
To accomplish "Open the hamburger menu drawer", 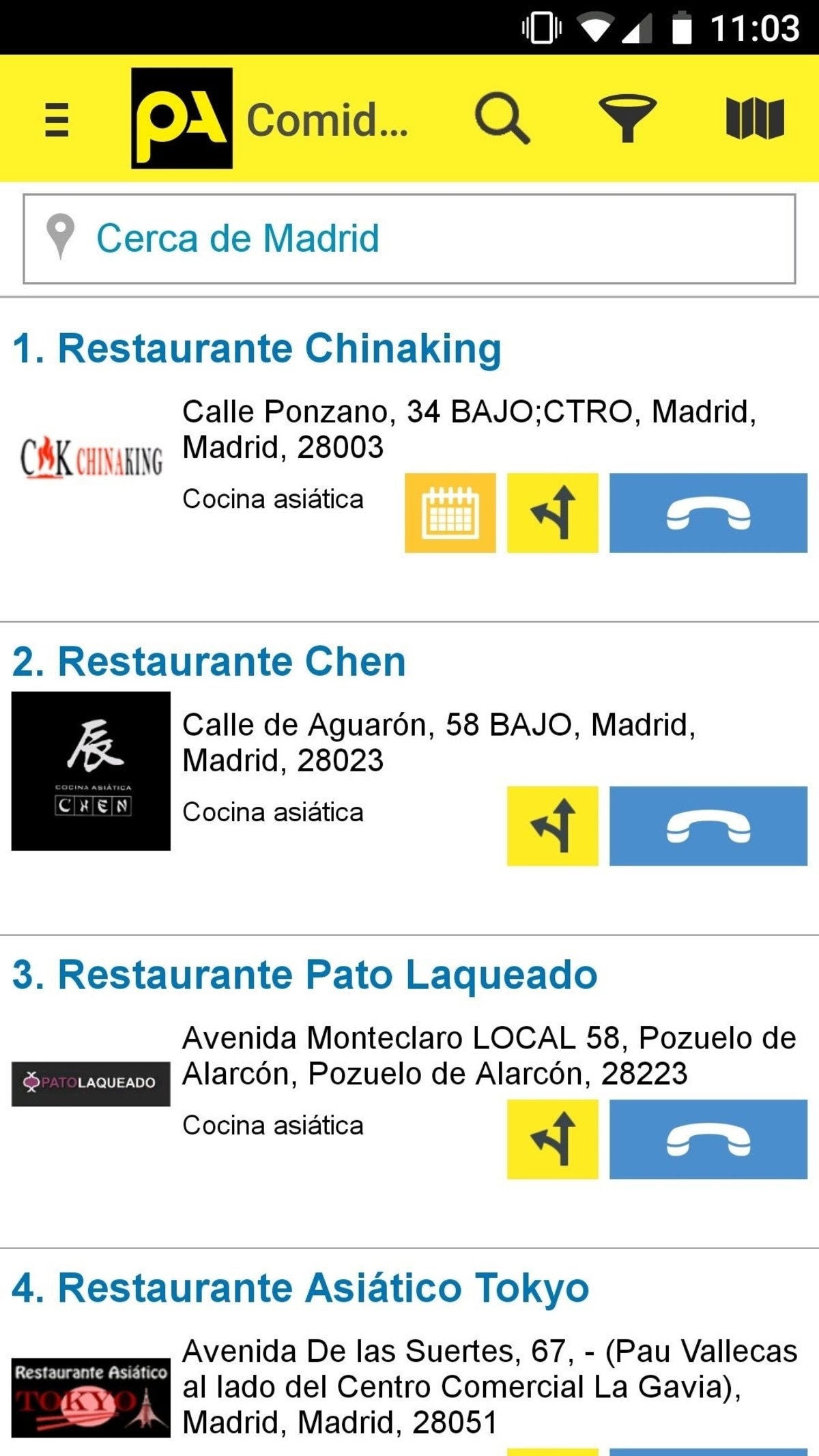I will point(57,119).
